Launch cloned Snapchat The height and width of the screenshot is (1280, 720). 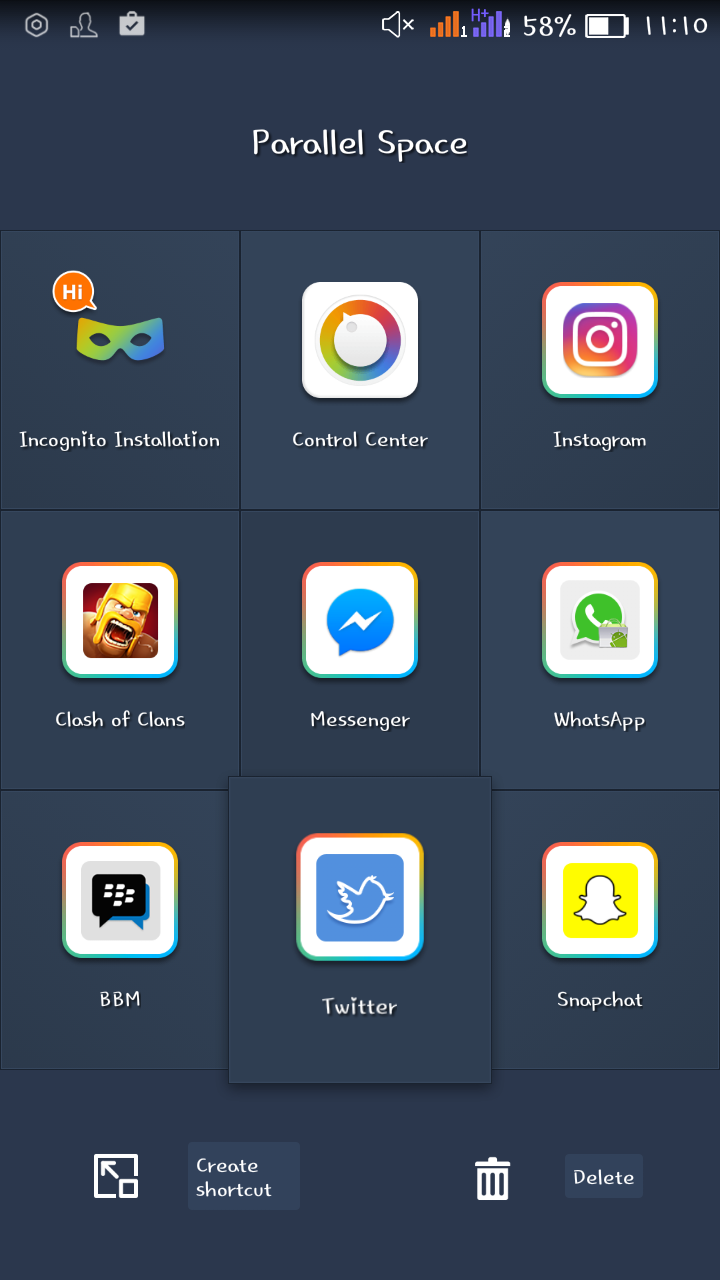[600, 930]
